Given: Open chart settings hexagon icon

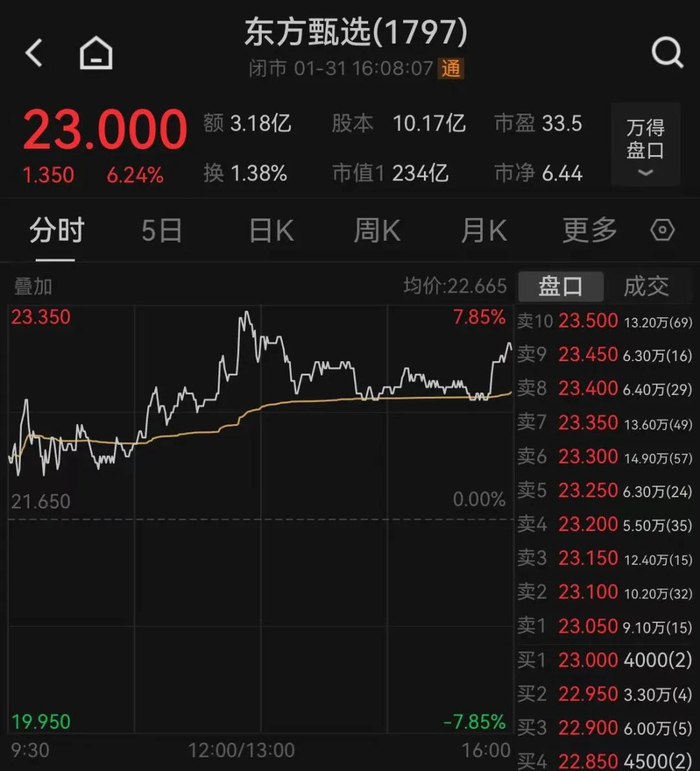Looking at the screenshot, I should (663, 231).
